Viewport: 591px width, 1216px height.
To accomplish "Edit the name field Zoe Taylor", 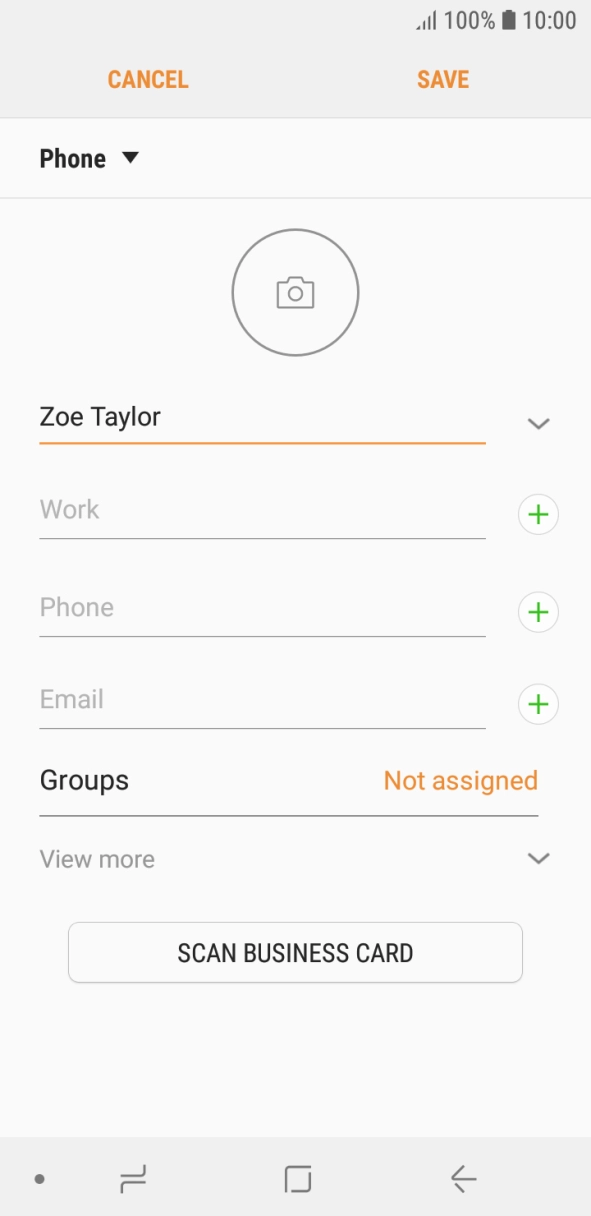I will pyautogui.click(x=262, y=418).
